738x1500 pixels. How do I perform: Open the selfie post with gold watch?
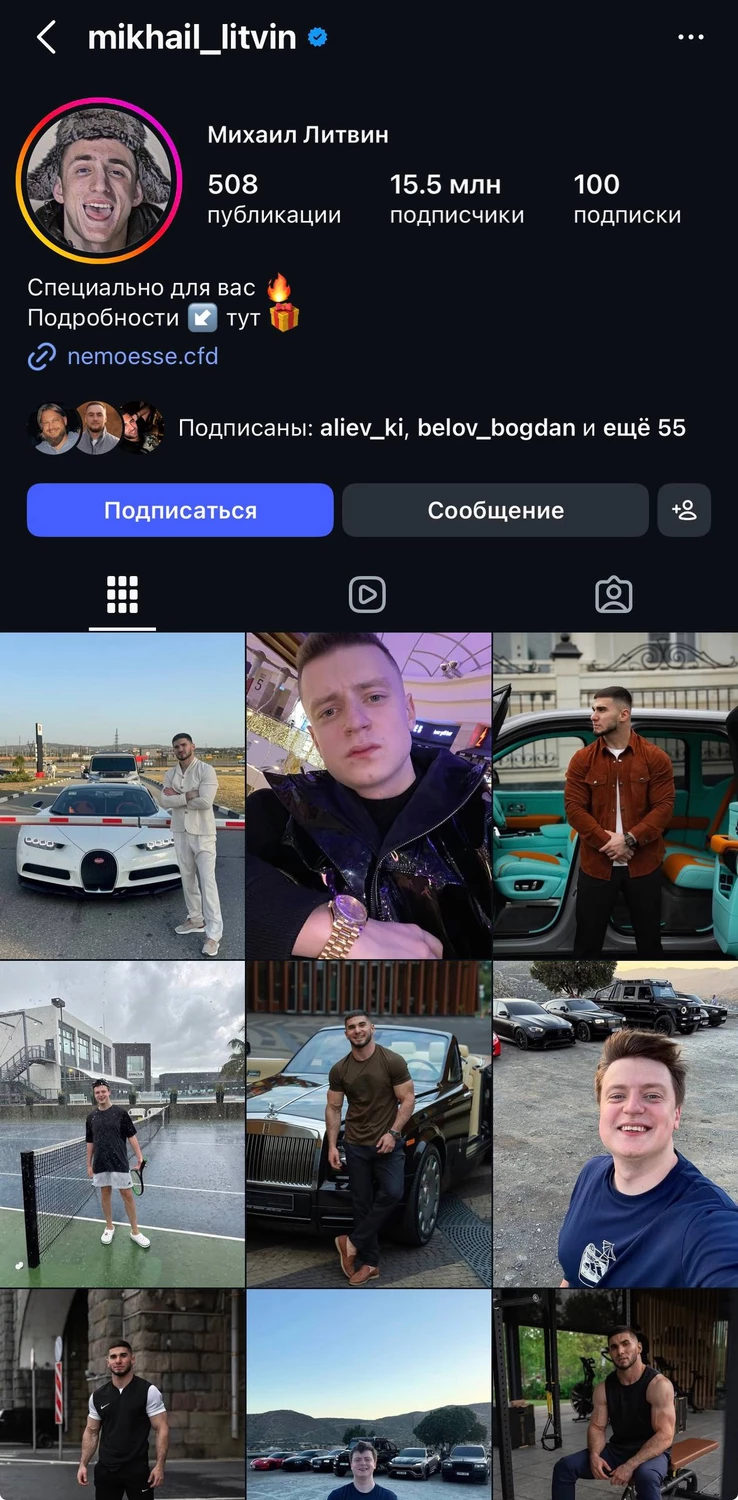pos(368,795)
